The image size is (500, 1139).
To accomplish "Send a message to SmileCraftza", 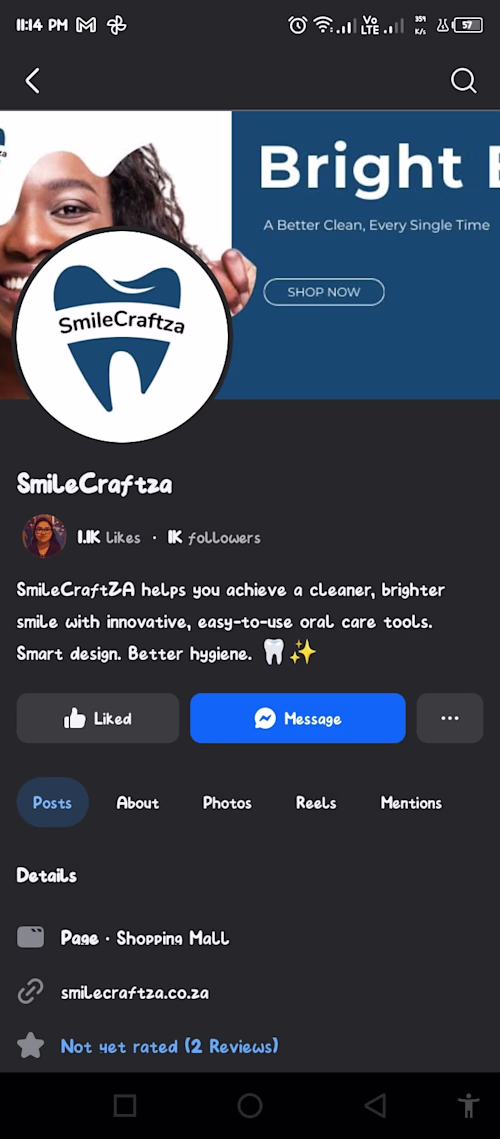I will coord(298,718).
